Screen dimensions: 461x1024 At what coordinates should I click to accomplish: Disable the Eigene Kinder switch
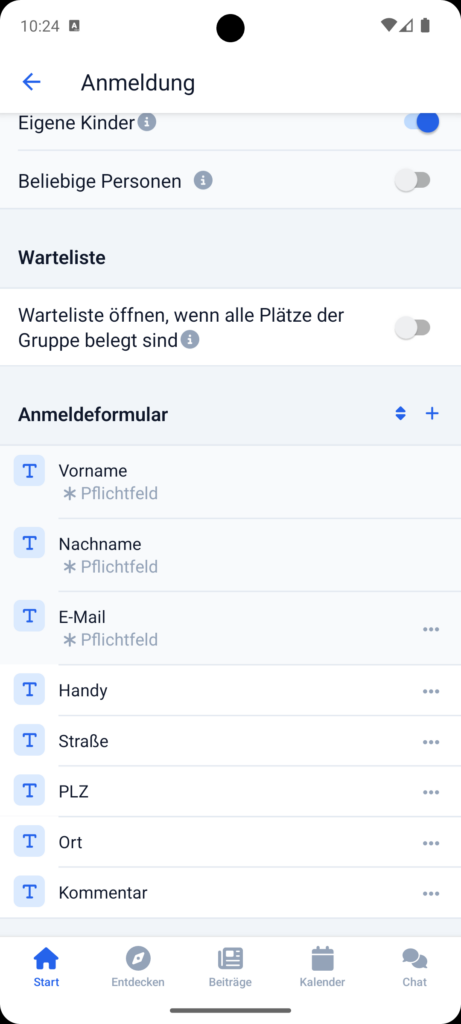click(x=421, y=122)
